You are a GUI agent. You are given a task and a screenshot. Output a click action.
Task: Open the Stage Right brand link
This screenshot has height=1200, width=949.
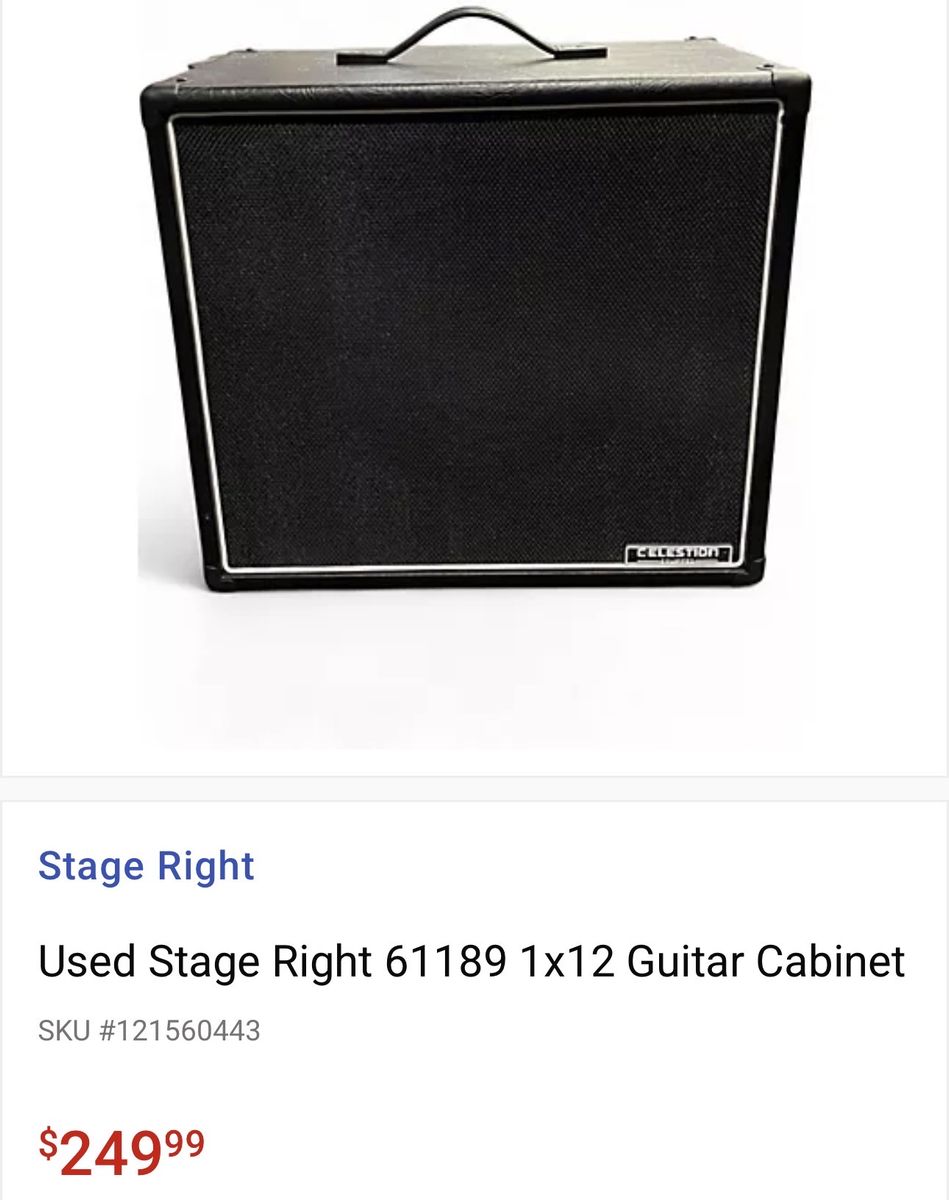pyautogui.click(x=146, y=866)
